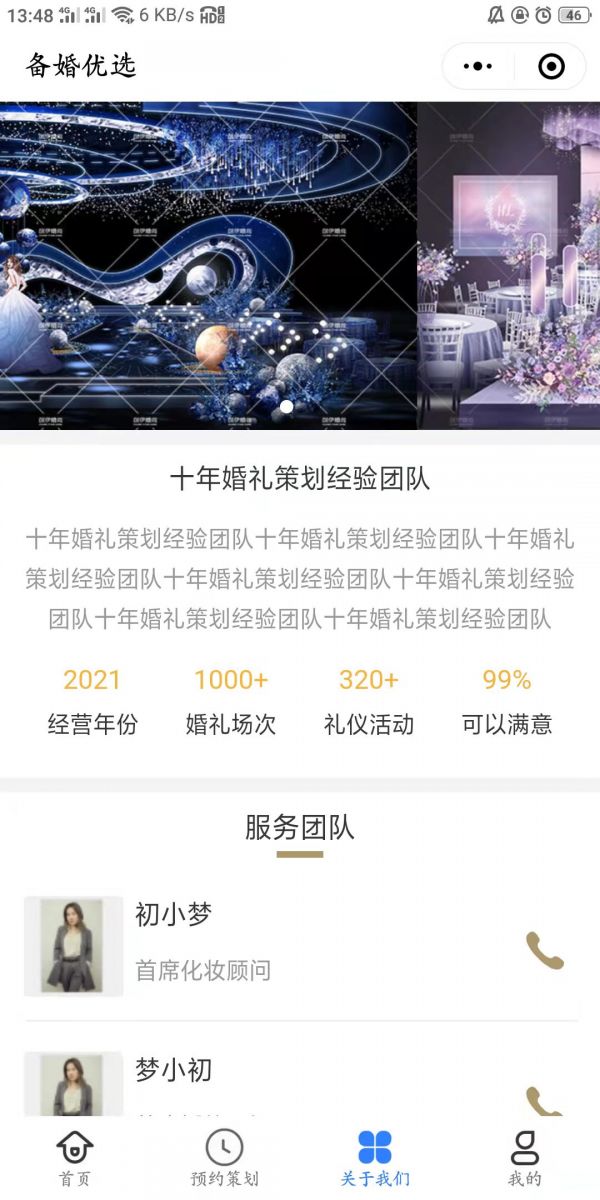Select the 关于我们 tab
Screen dimensions: 600x1200
click(375, 1158)
